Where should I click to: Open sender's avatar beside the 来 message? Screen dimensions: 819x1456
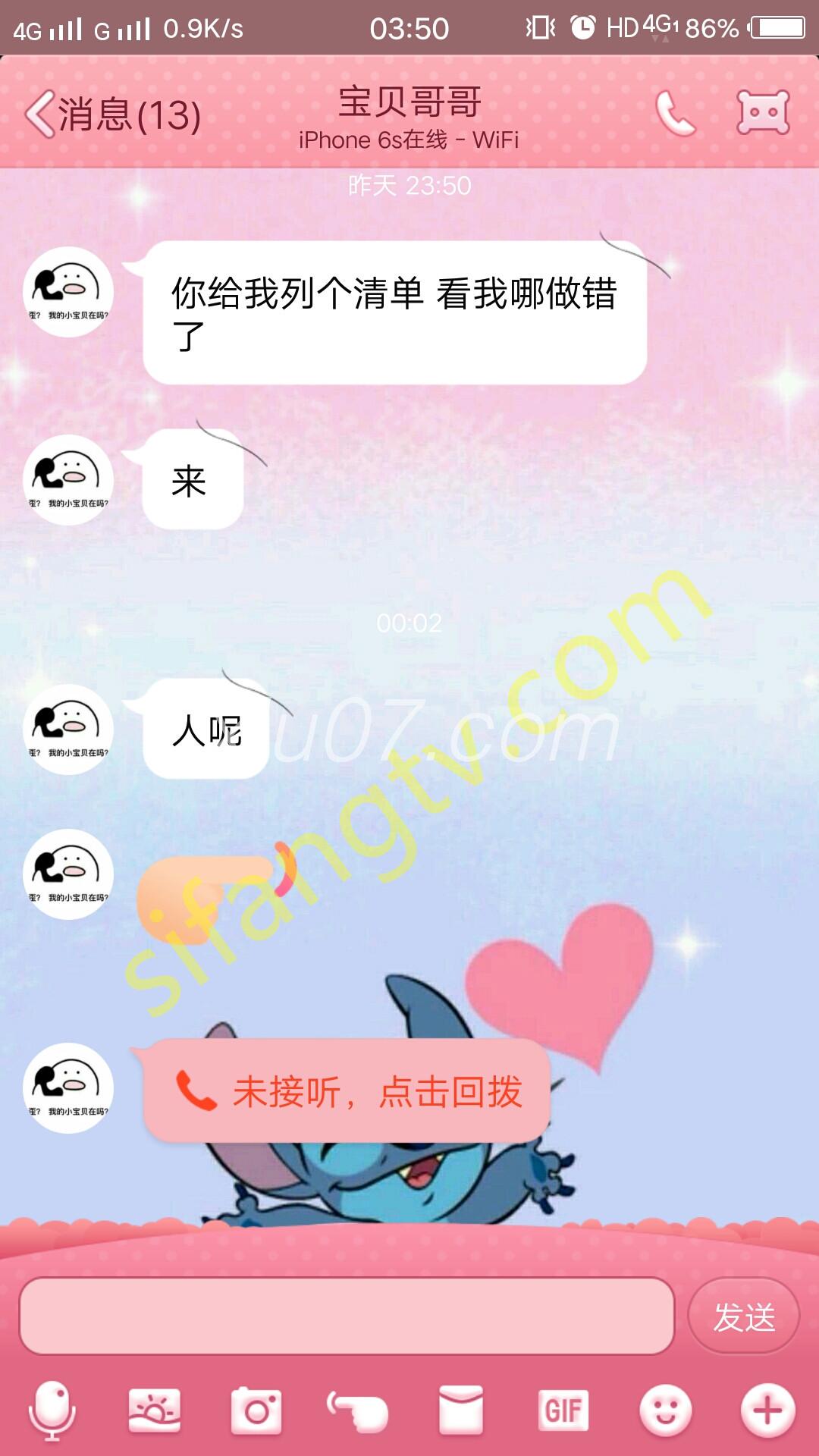click(x=68, y=479)
